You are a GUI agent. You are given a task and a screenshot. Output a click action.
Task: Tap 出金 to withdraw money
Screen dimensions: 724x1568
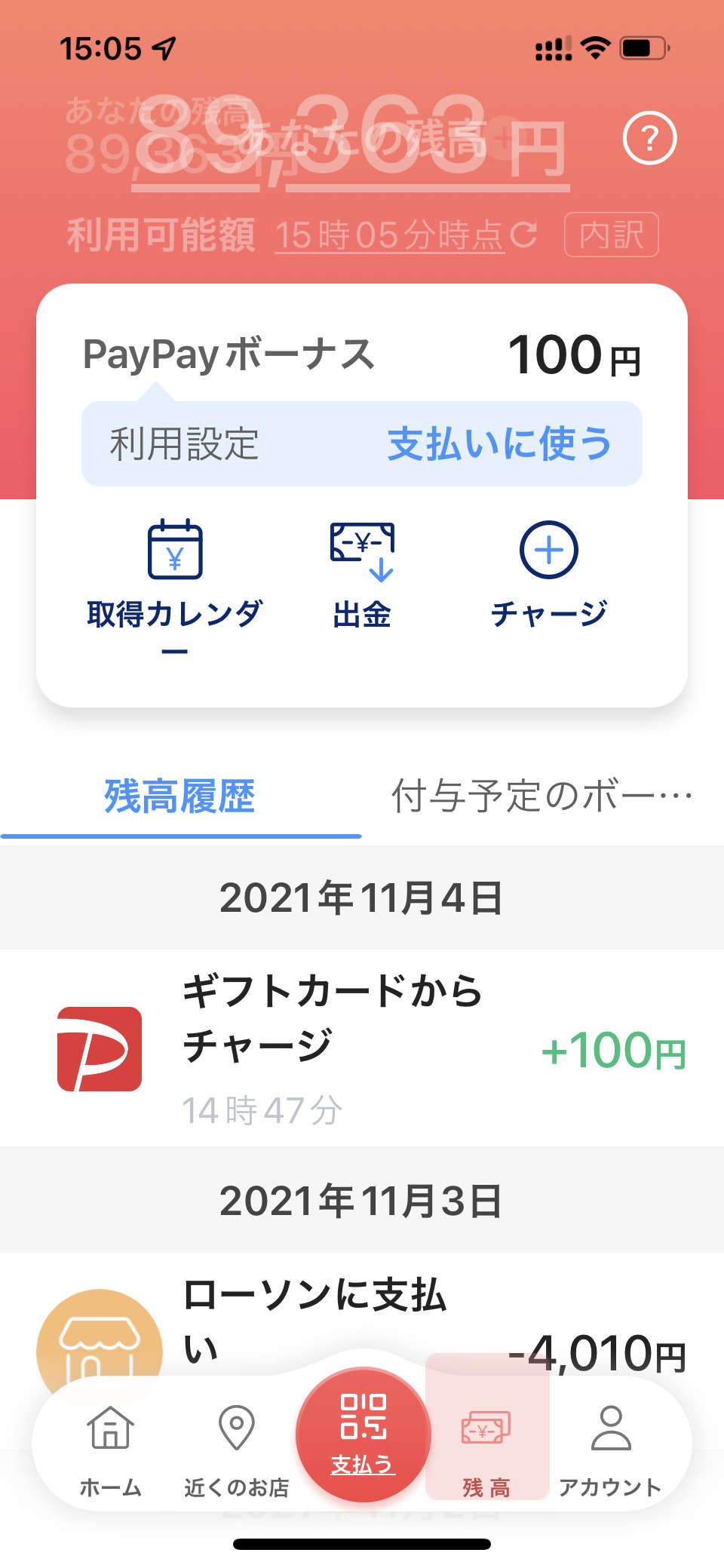pos(362,575)
